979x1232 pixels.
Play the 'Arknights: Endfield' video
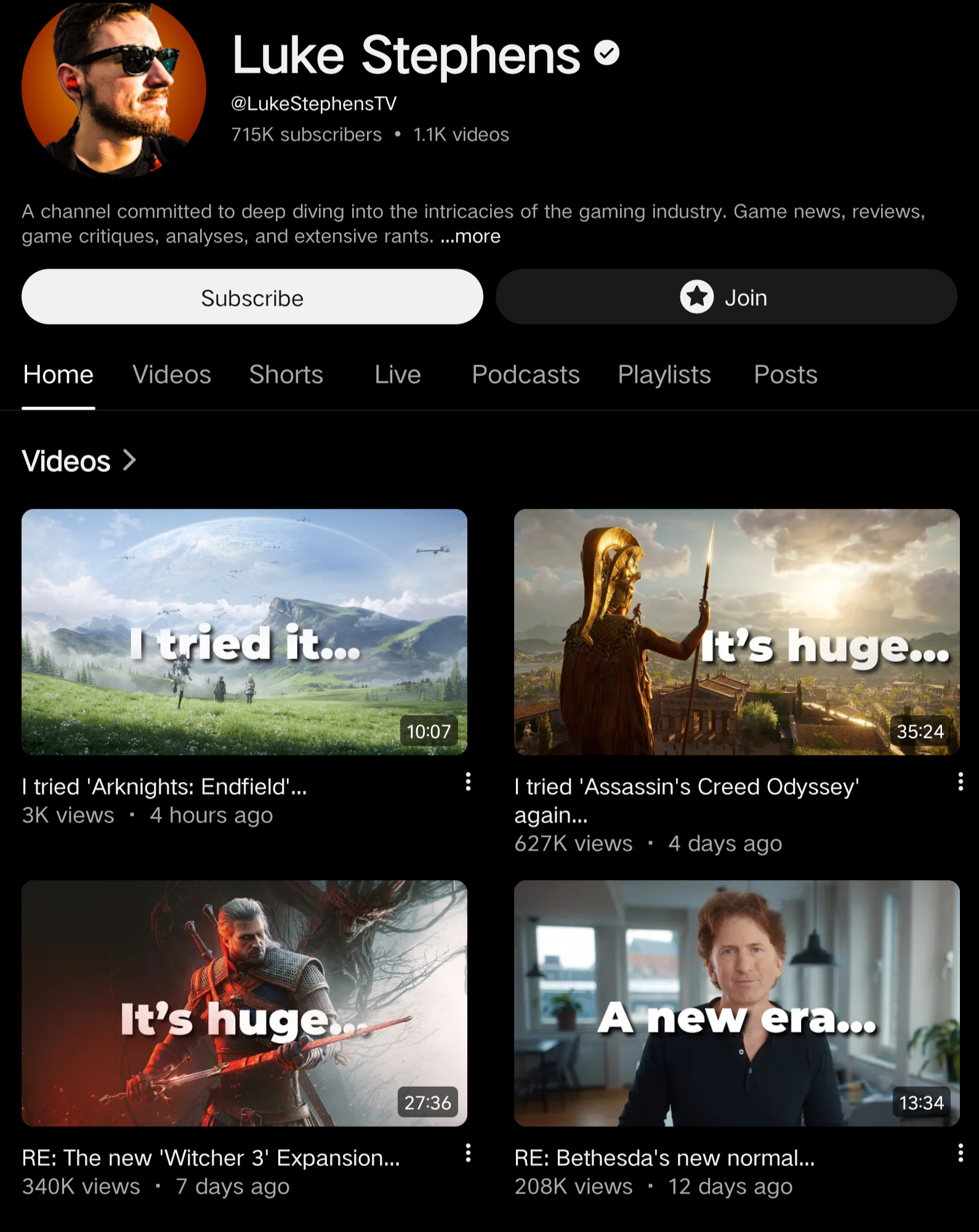244,632
